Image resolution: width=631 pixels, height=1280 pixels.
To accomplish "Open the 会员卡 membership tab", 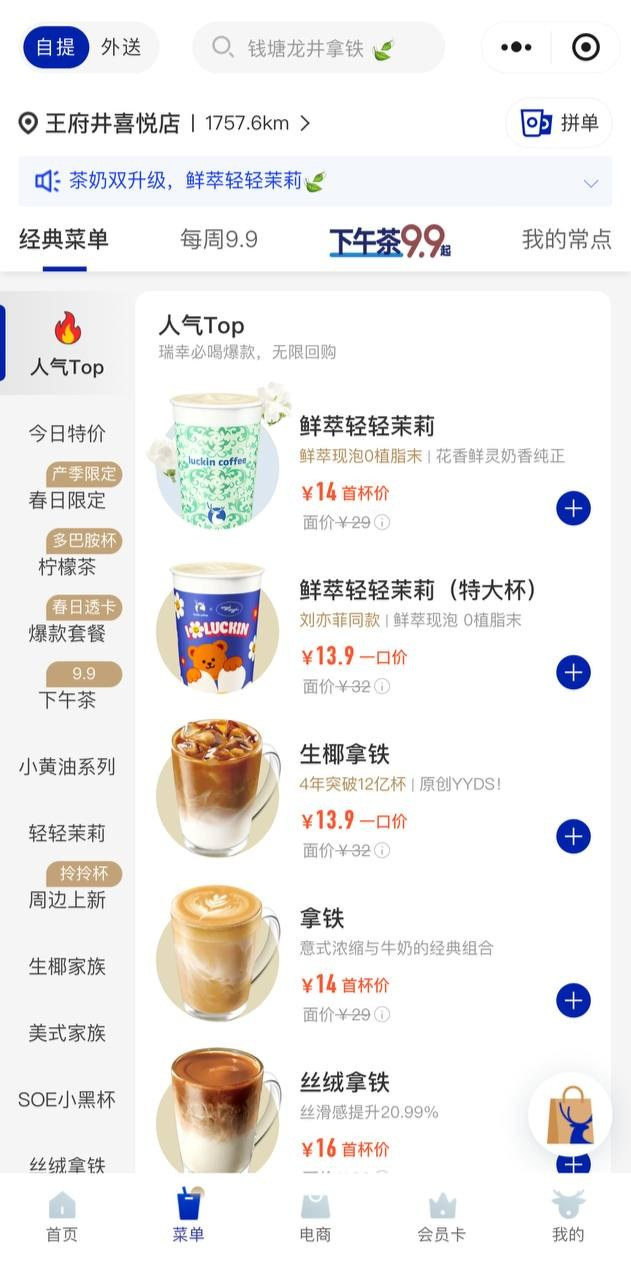I will point(441,1217).
